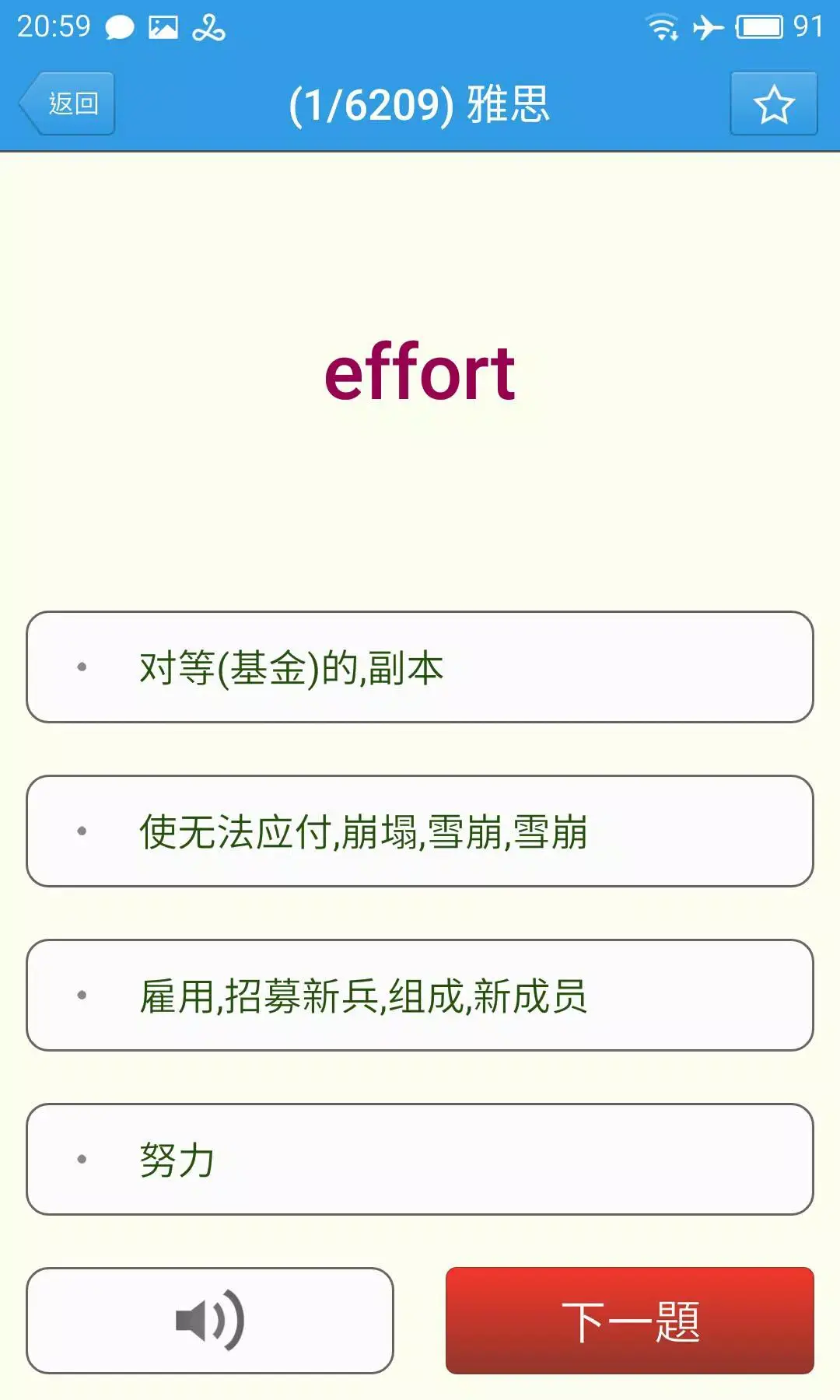The height and width of the screenshot is (1400, 840).
Task: Click the (1/6209) 雅思 title bar
Action: pos(420,103)
